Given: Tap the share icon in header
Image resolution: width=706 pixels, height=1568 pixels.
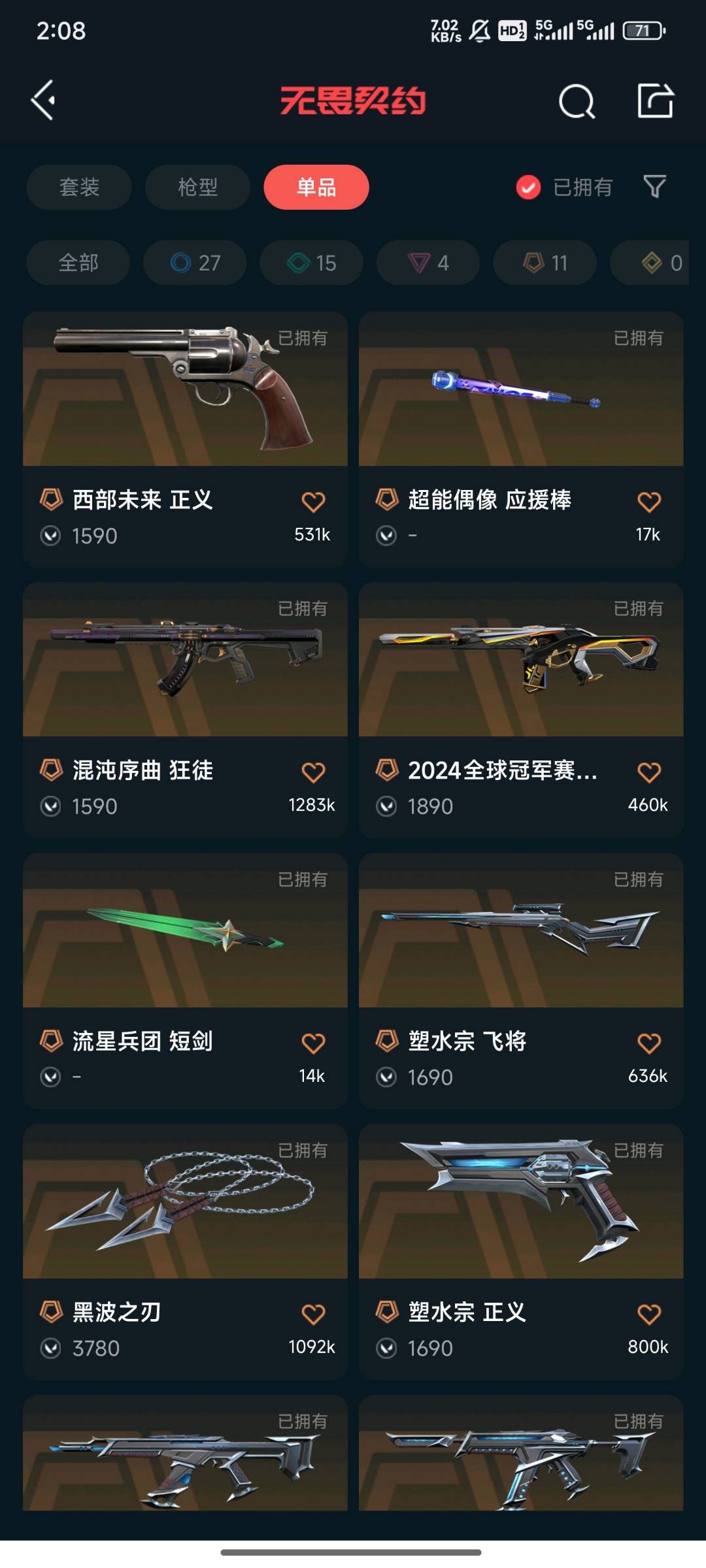Looking at the screenshot, I should point(656,101).
